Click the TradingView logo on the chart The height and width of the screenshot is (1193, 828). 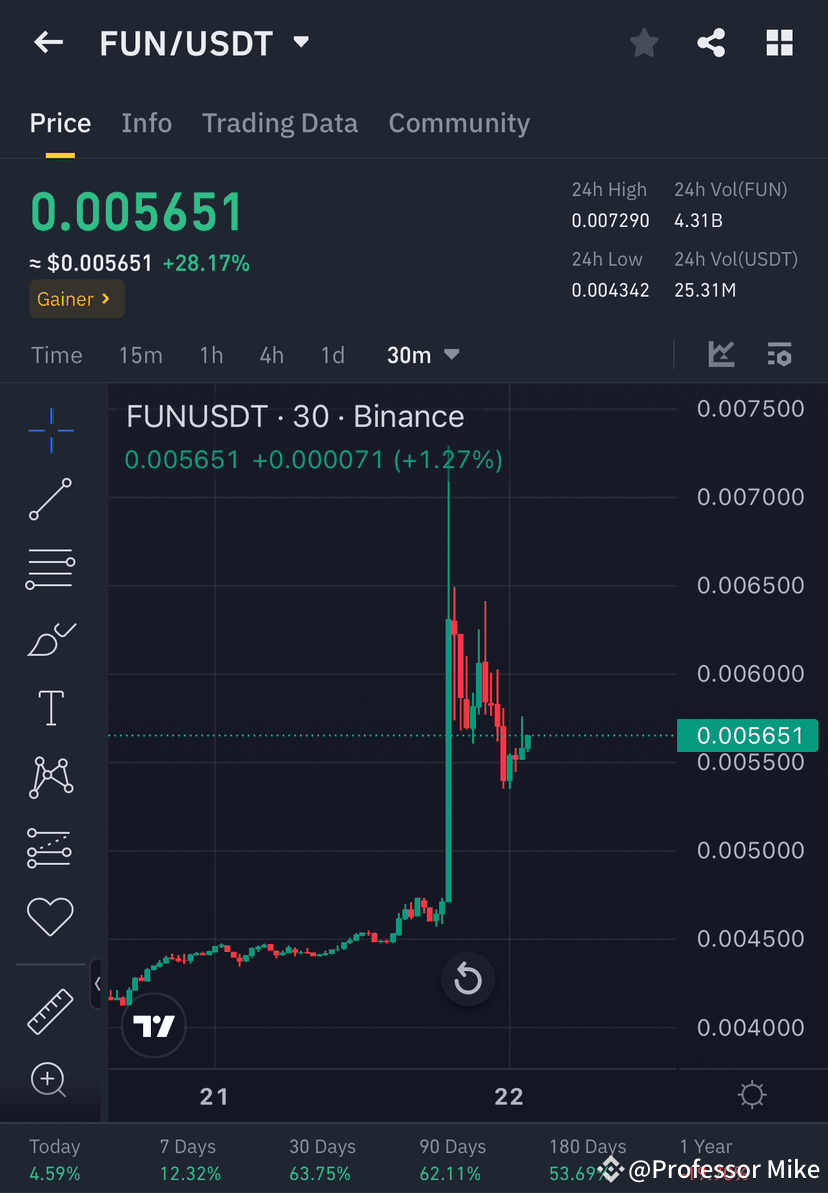153,1025
